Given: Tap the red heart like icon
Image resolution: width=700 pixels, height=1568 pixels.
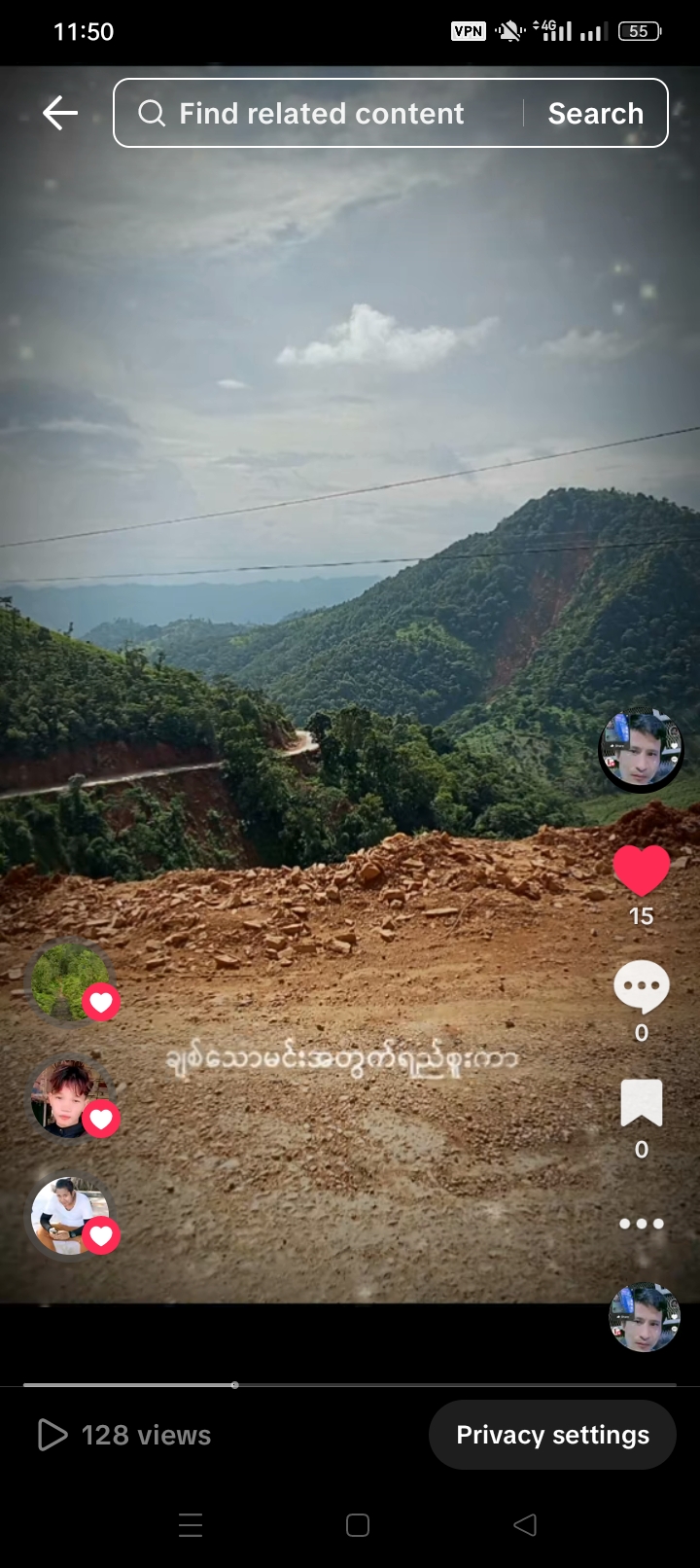Looking at the screenshot, I should [642, 870].
